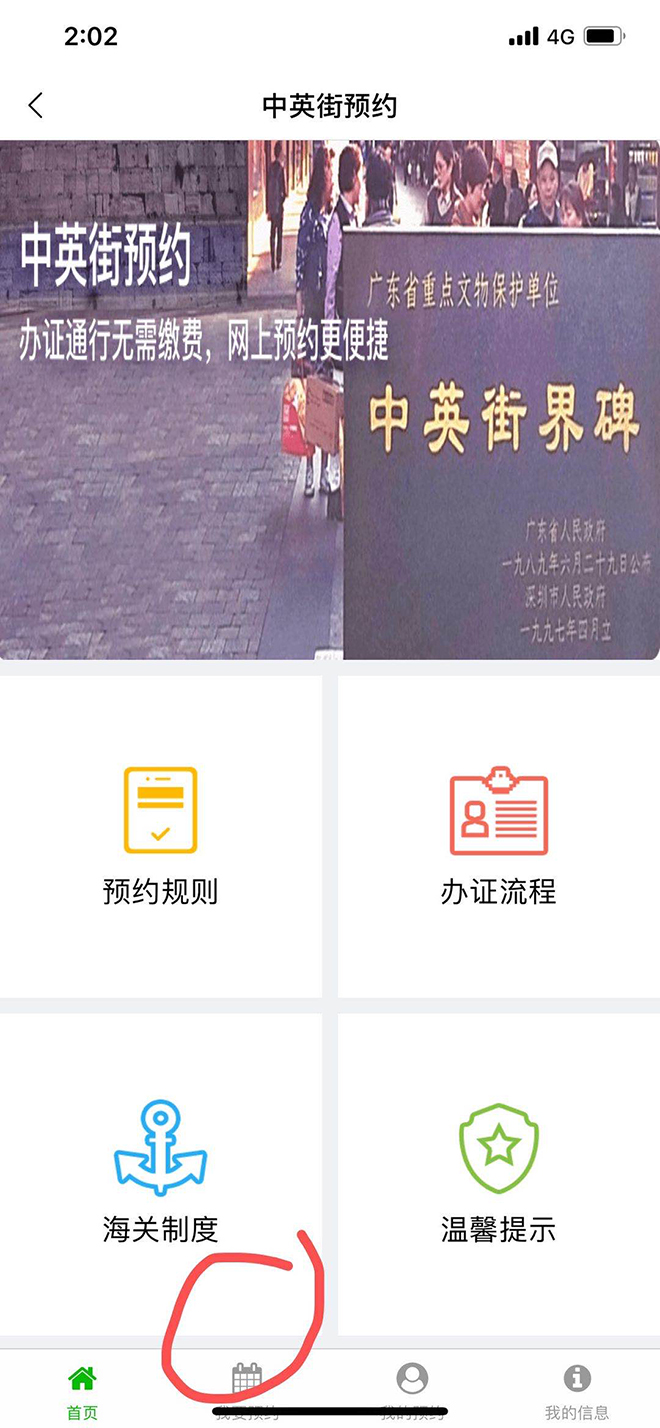This screenshot has height=1428, width=660.
Task: Open 温馨提示 tile
Action: (498, 1172)
